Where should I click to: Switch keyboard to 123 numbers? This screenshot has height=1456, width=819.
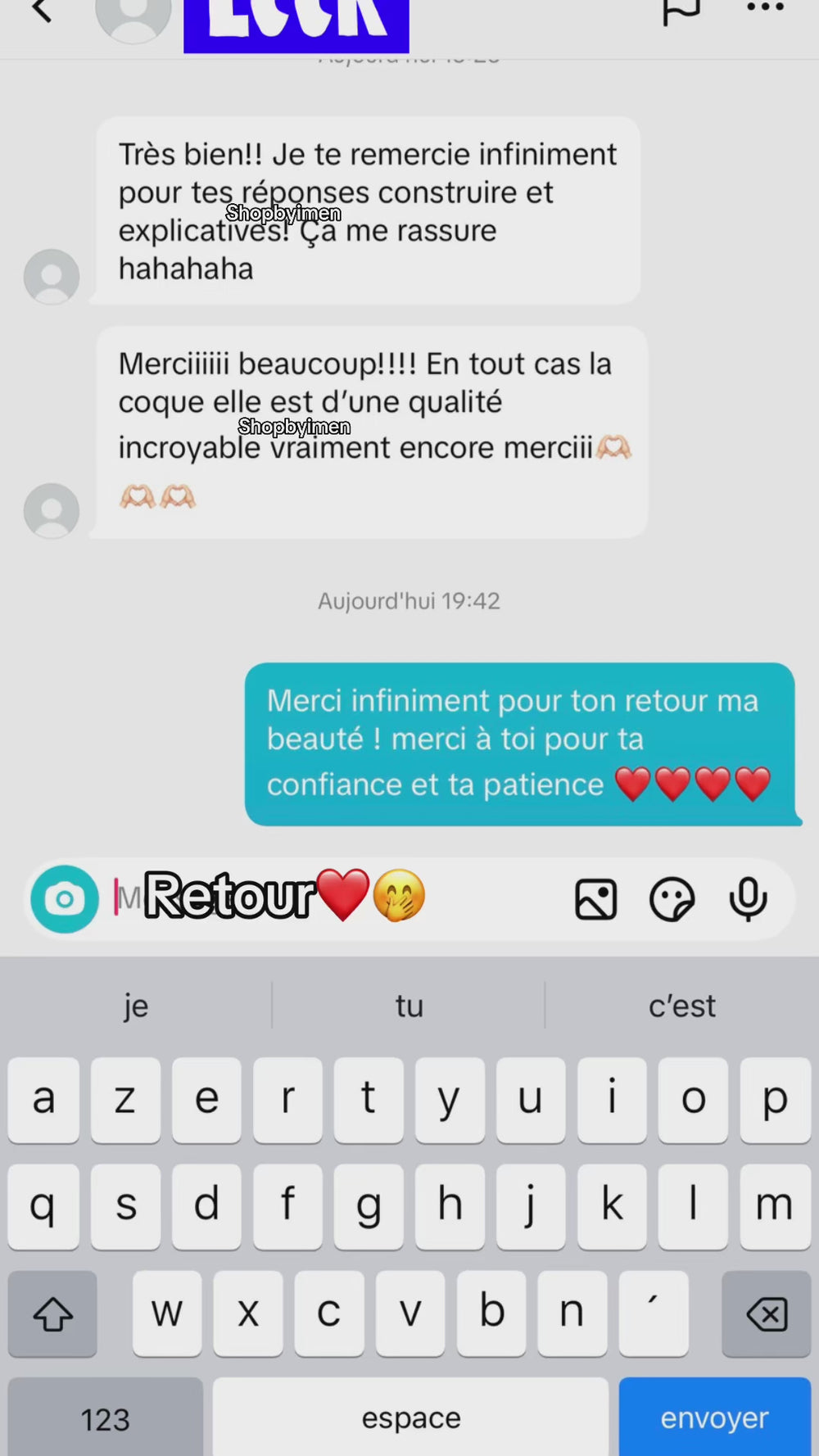[105, 1418]
